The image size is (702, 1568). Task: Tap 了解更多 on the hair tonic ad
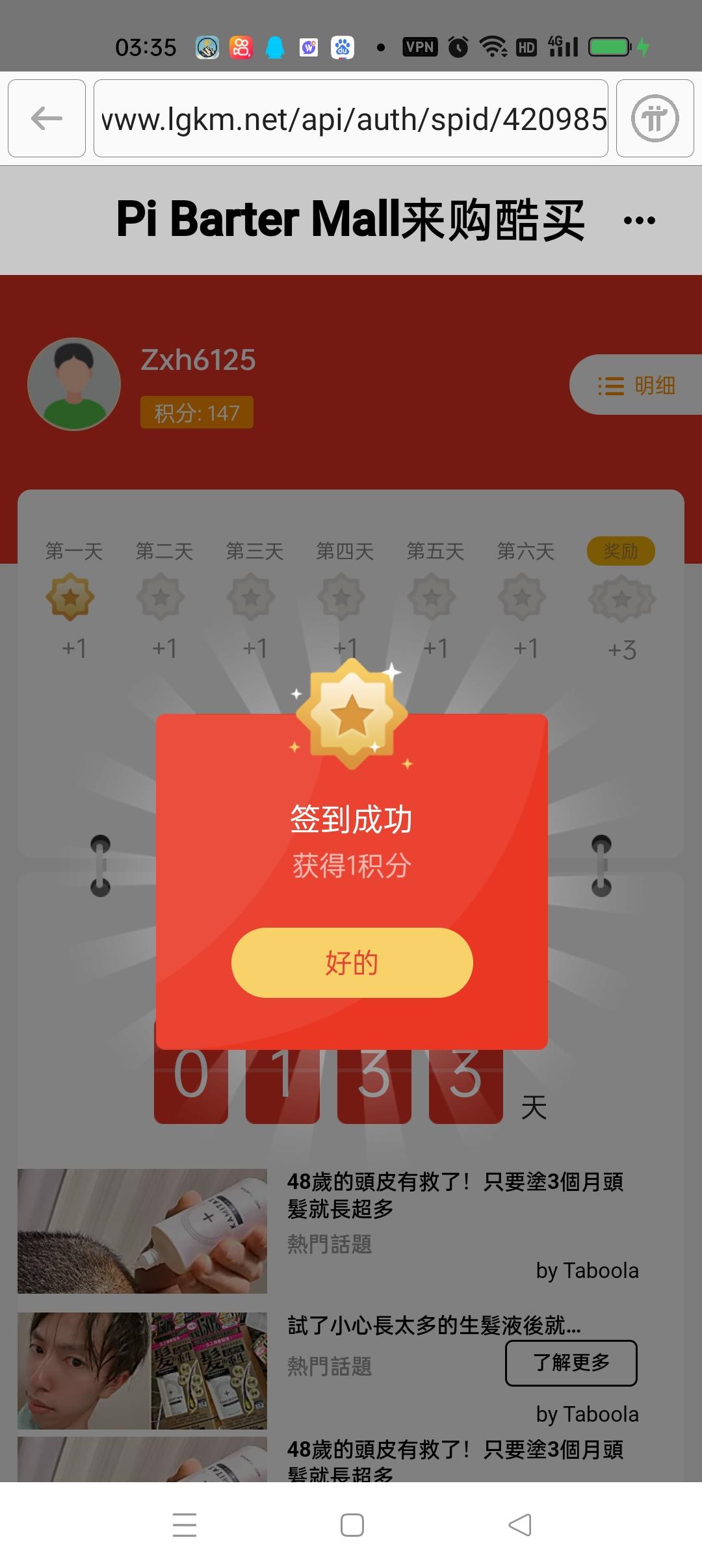571,1363
